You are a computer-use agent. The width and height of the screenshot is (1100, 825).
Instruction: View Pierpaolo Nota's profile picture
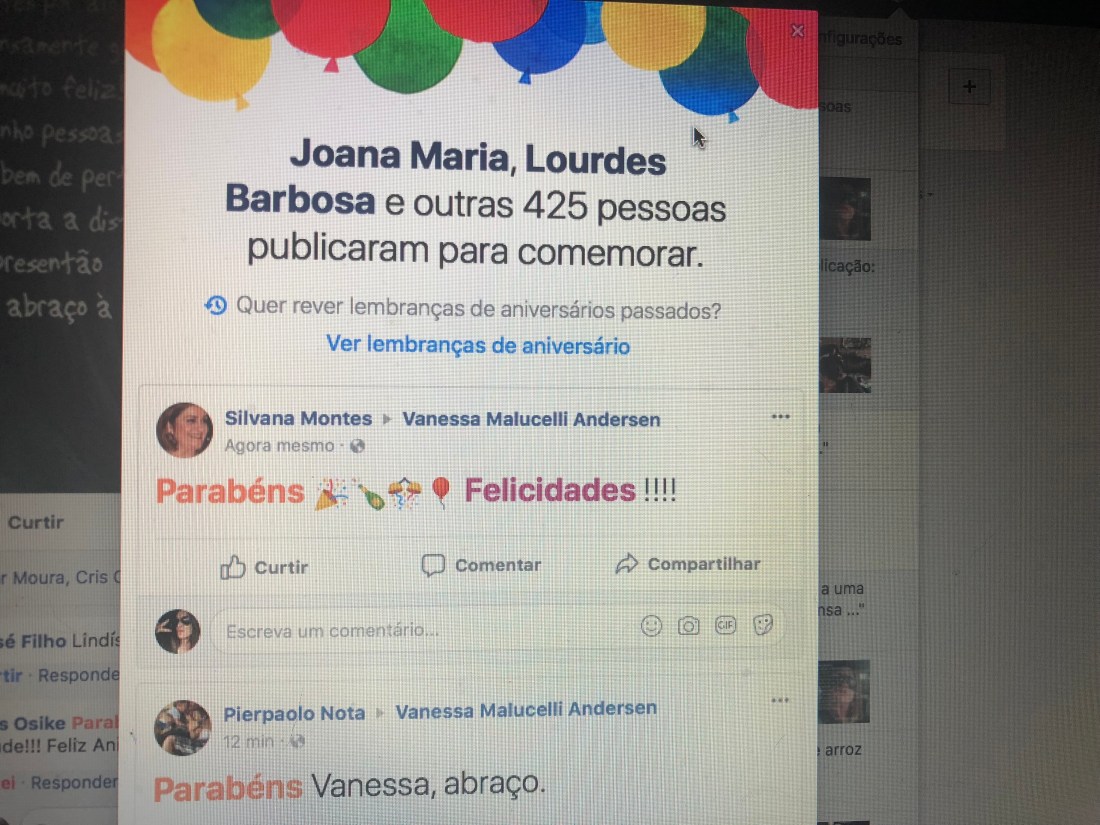[x=182, y=727]
